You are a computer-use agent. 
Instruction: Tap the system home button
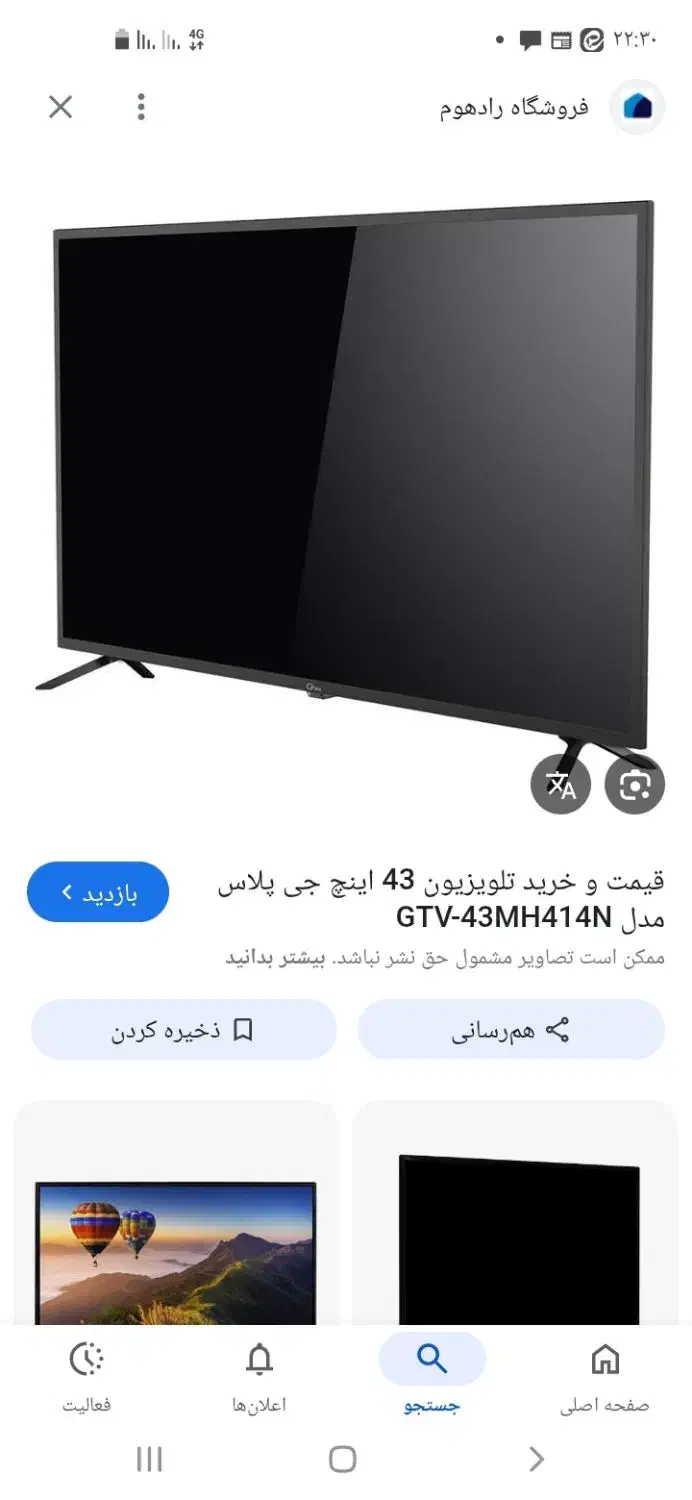pyautogui.click(x=342, y=1459)
